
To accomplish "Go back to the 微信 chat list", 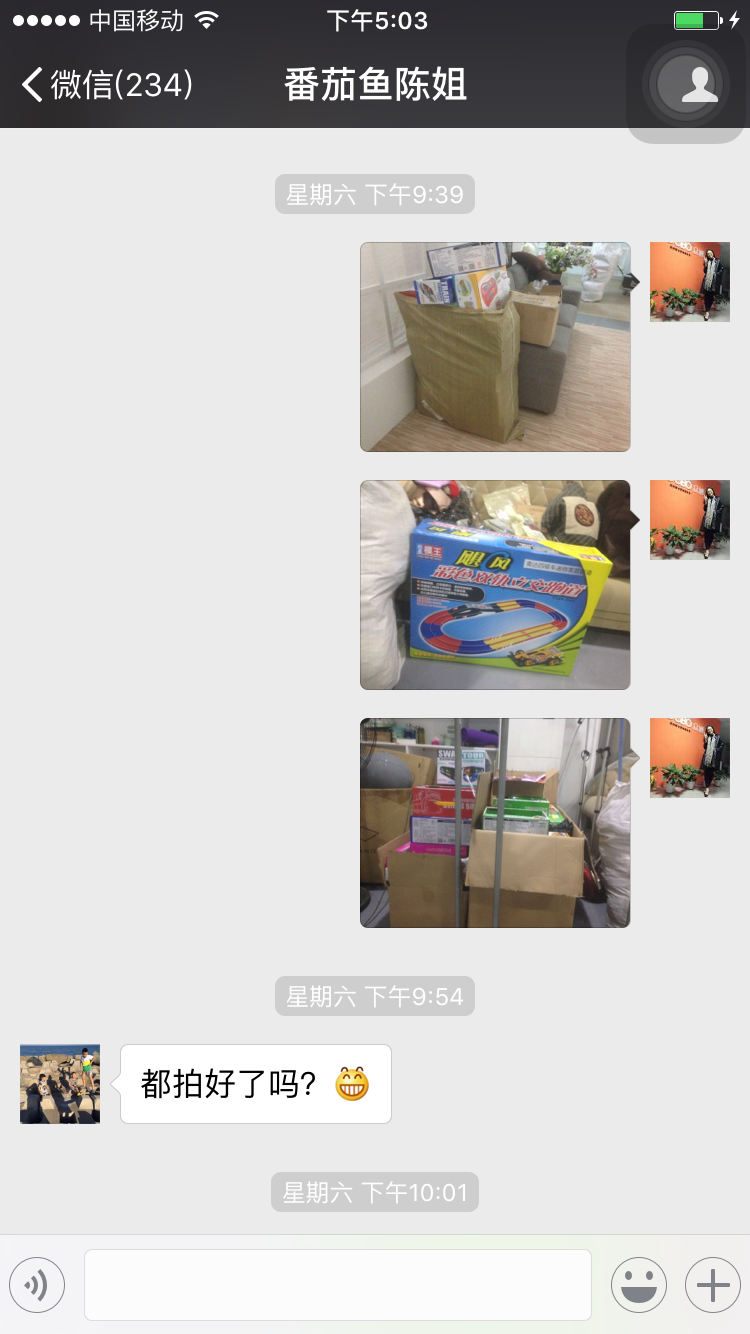I will pos(106,85).
